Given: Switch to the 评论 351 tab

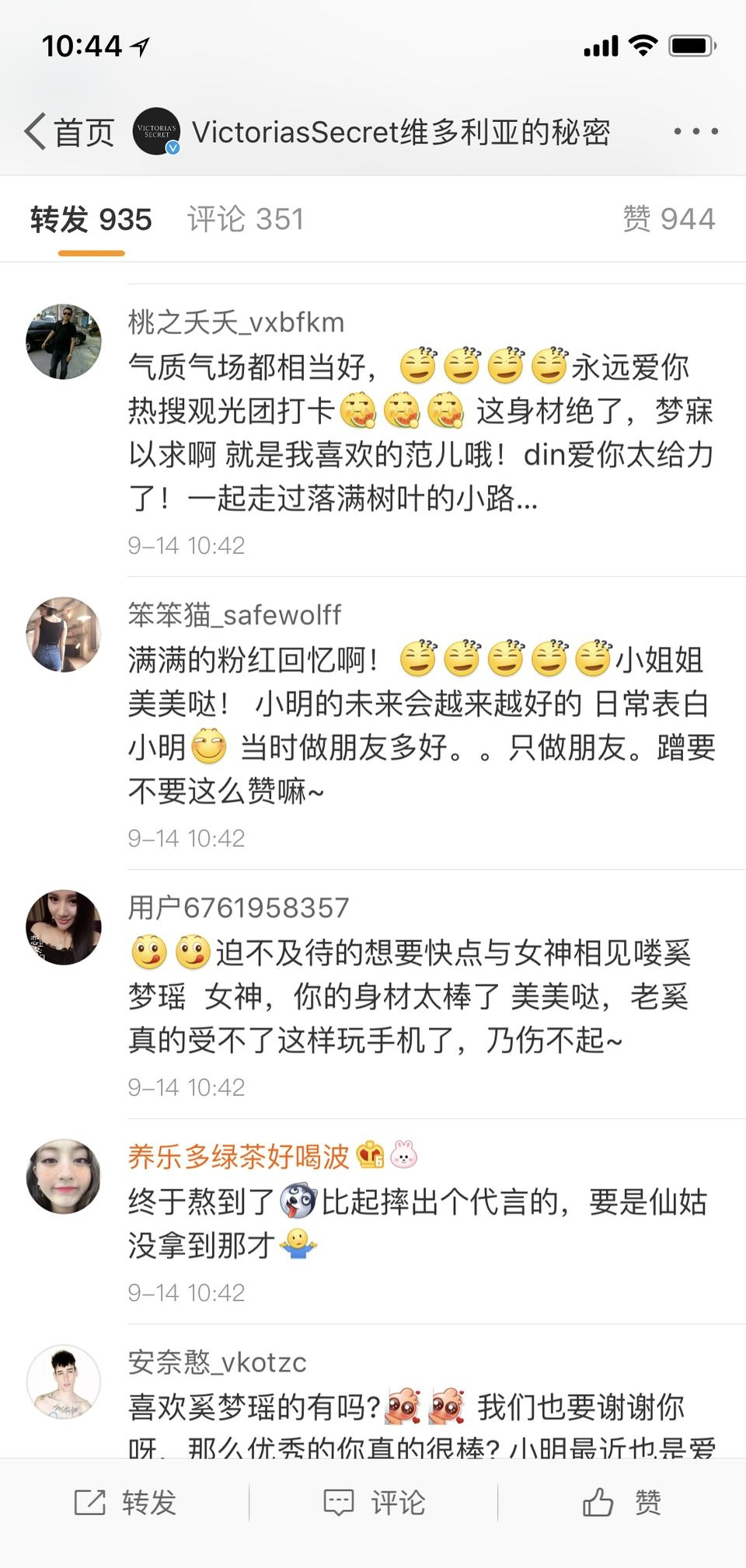Looking at the screenshot, I should click(245, 220).
